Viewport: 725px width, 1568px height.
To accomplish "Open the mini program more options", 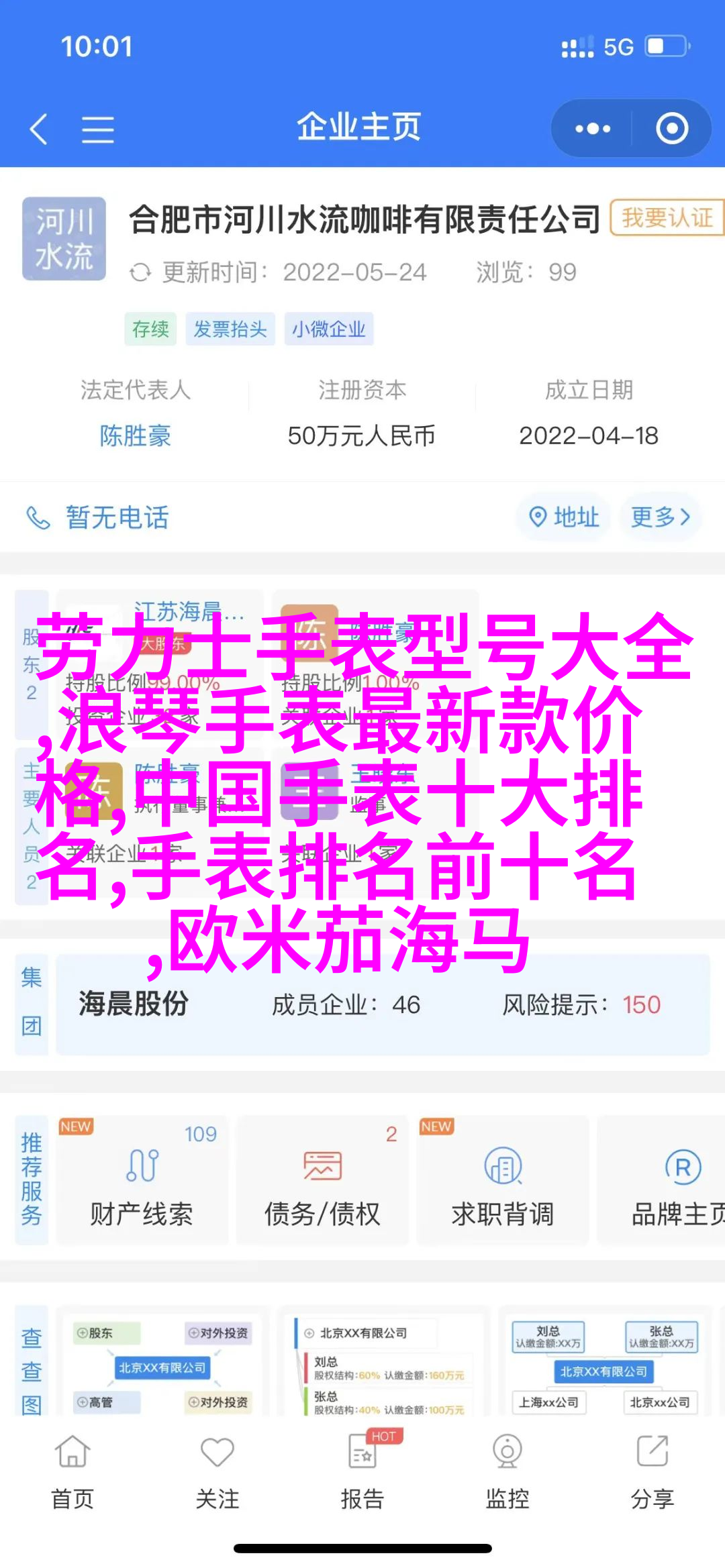I will point(592,128).
